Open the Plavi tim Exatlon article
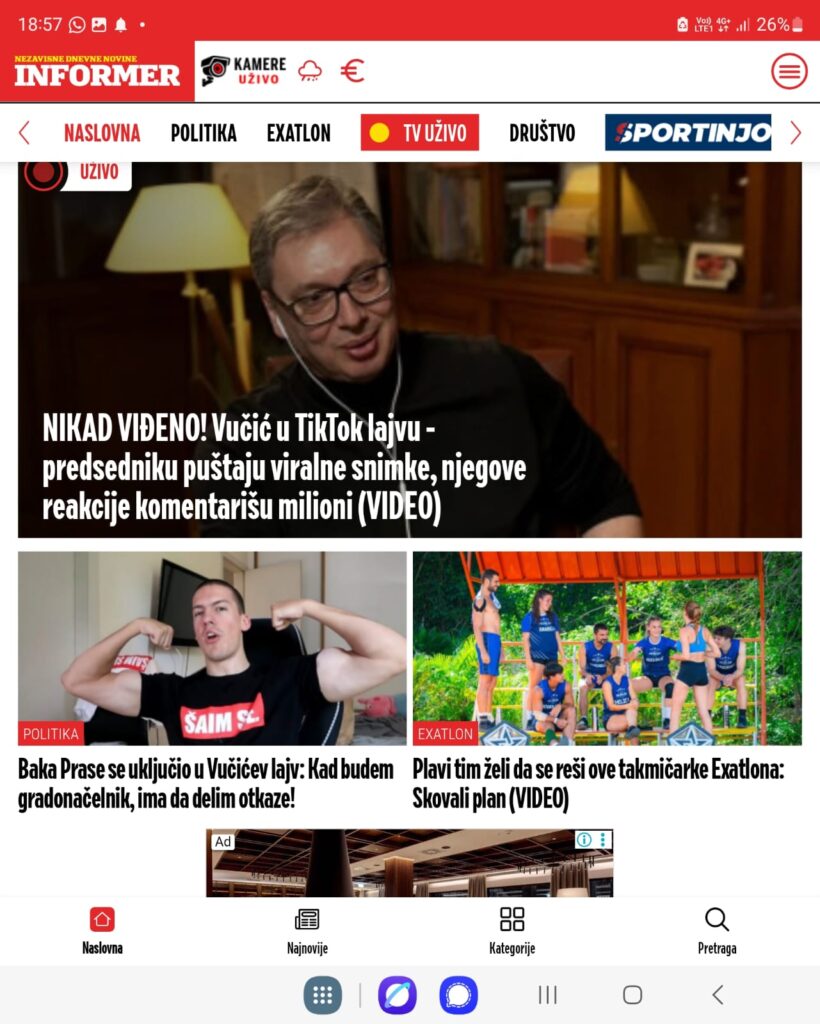Viewport: 820px width, 1024px height. click(598, 784)
